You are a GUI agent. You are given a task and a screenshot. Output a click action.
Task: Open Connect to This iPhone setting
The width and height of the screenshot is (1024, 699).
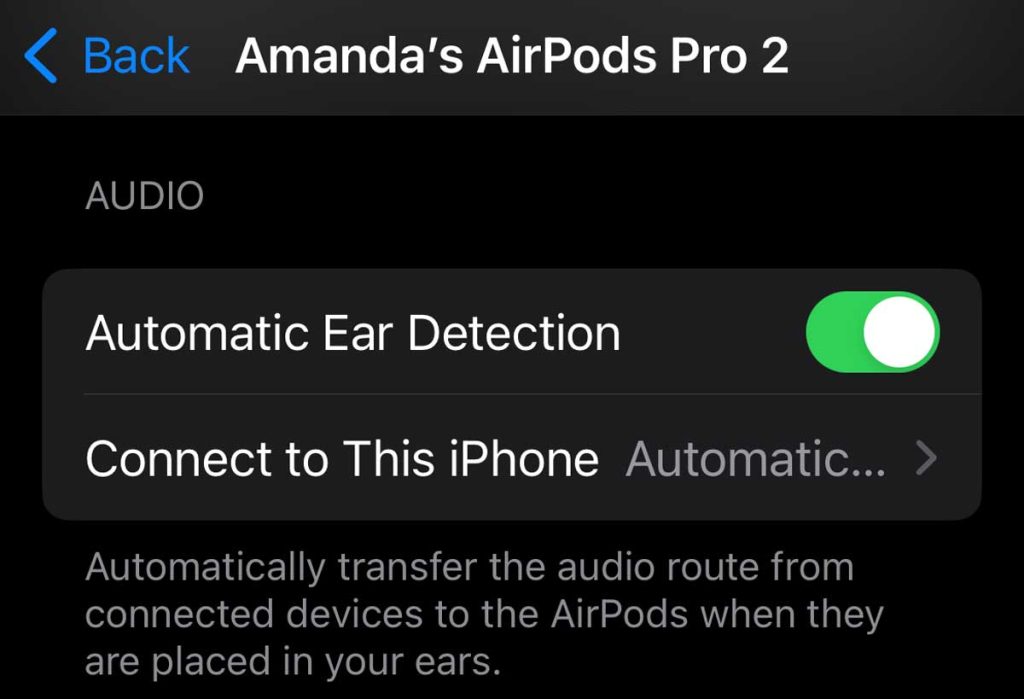(510, 459)
